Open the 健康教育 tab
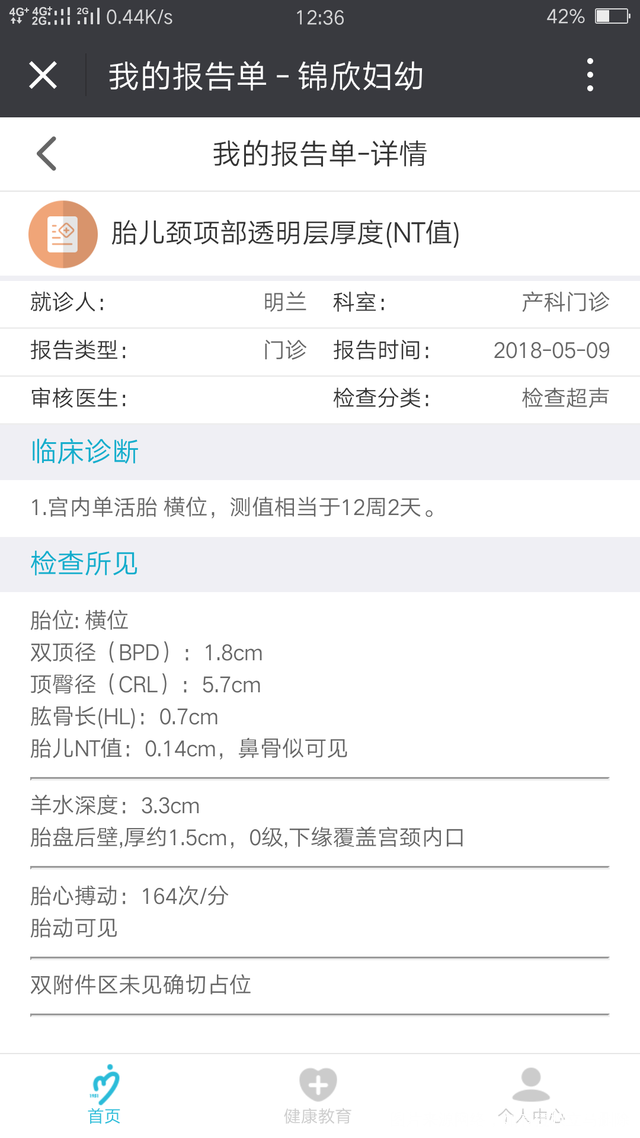This screenshot has height=1138, width=640. pyautogui.click(x=318, y=1096)
